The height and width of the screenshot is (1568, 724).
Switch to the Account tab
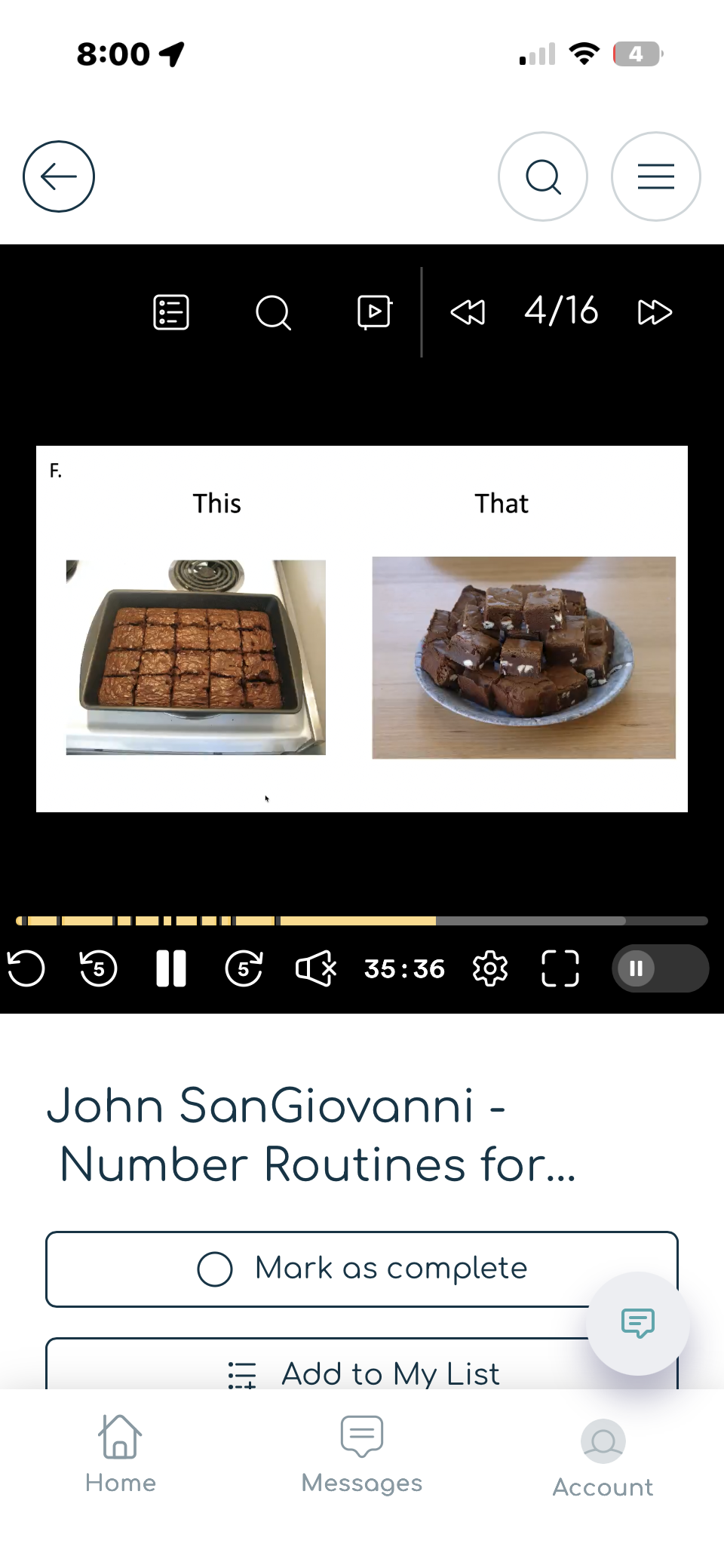point(603,1459)
